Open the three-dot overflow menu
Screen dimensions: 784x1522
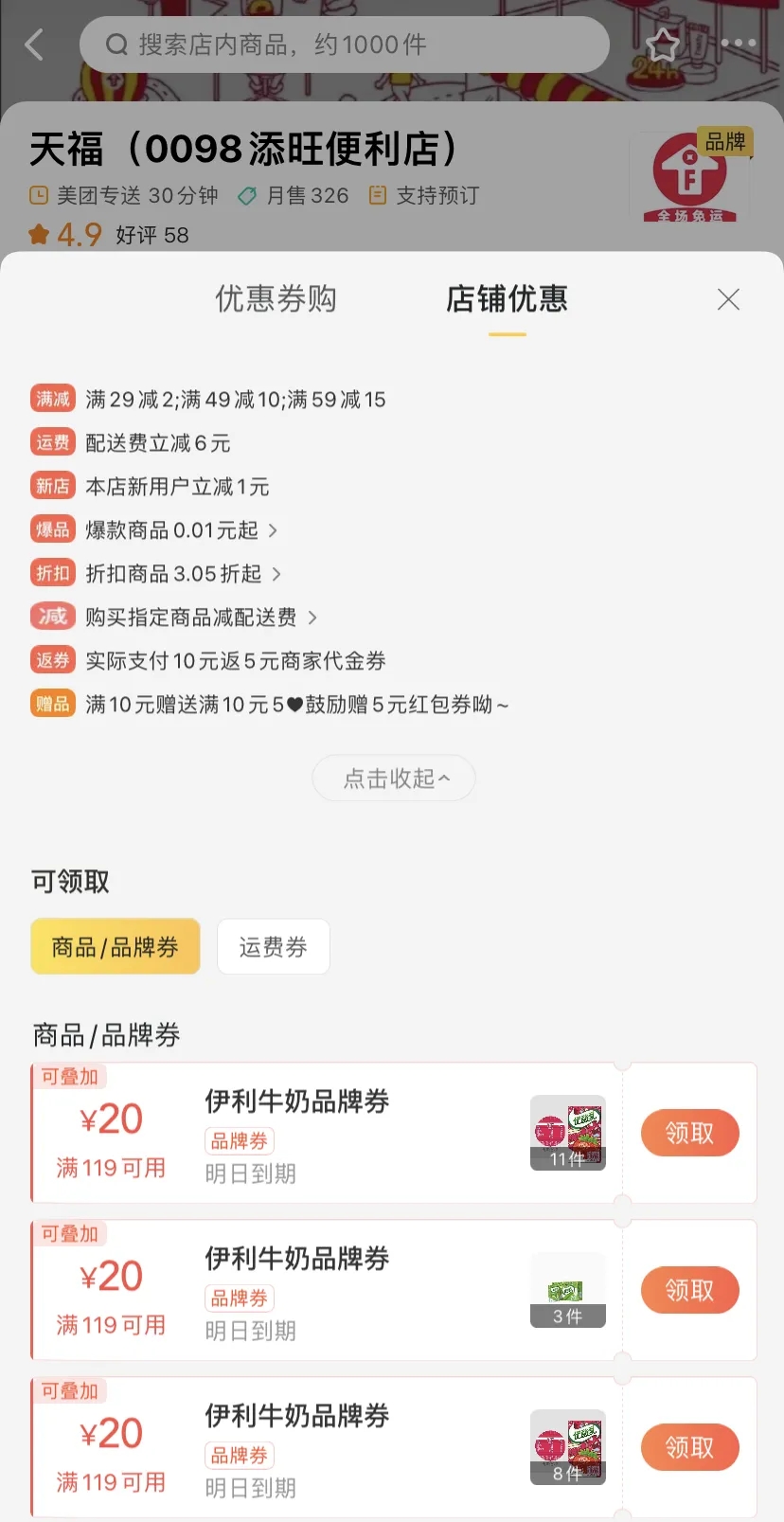pyautogui.click(x=738, y=44)
